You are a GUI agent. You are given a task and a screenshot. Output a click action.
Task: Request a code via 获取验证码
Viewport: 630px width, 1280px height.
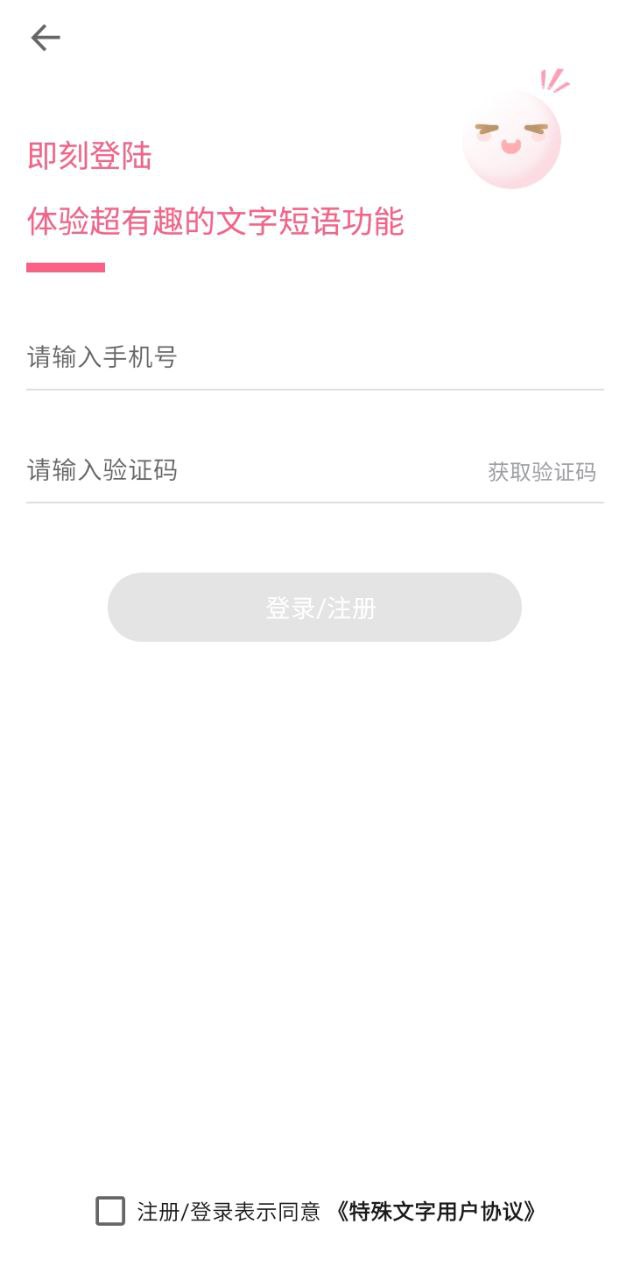click(x=541, y=472)
